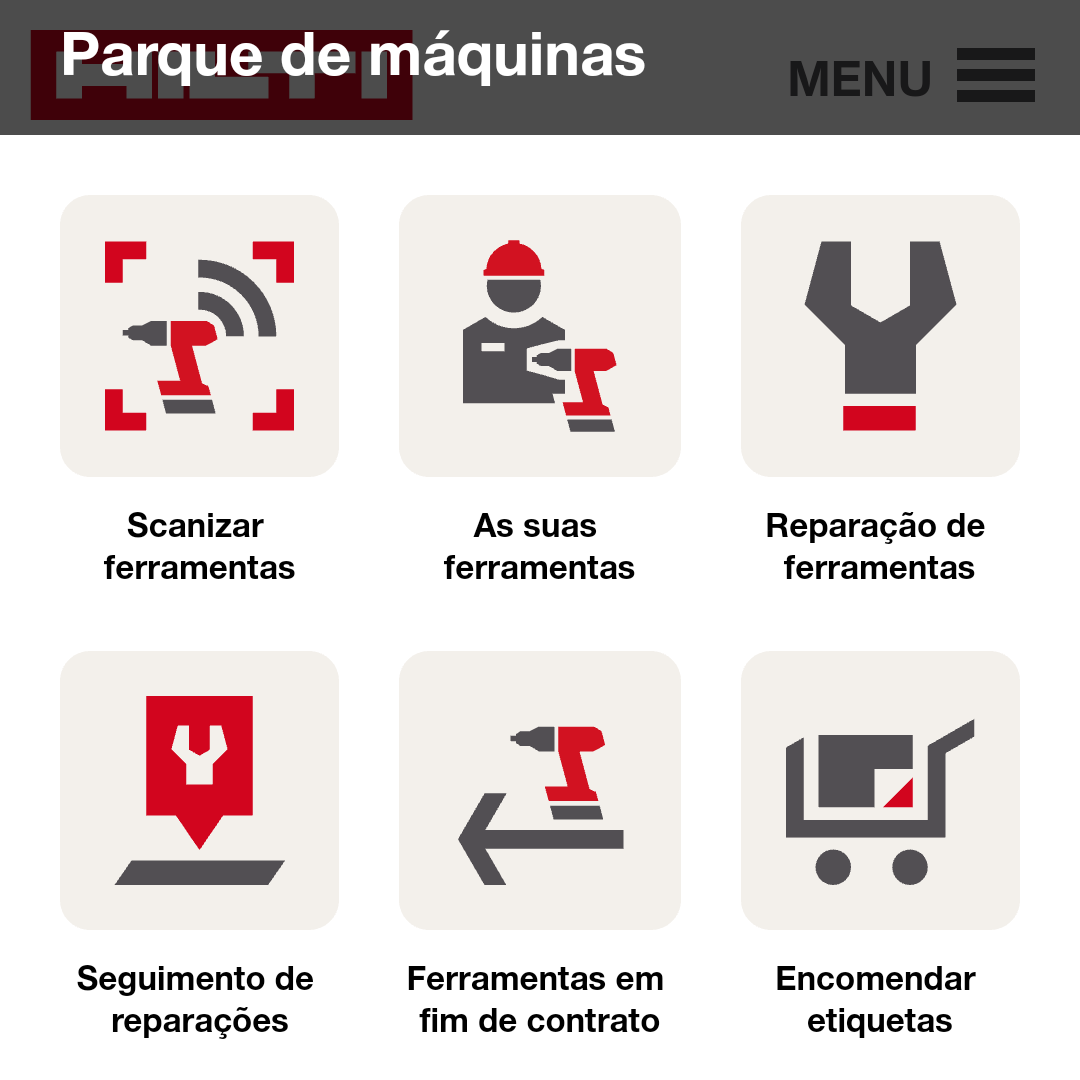The image size is (1080, 1080).
Task: View Seguimento de reparações
Action: [199, 790]
